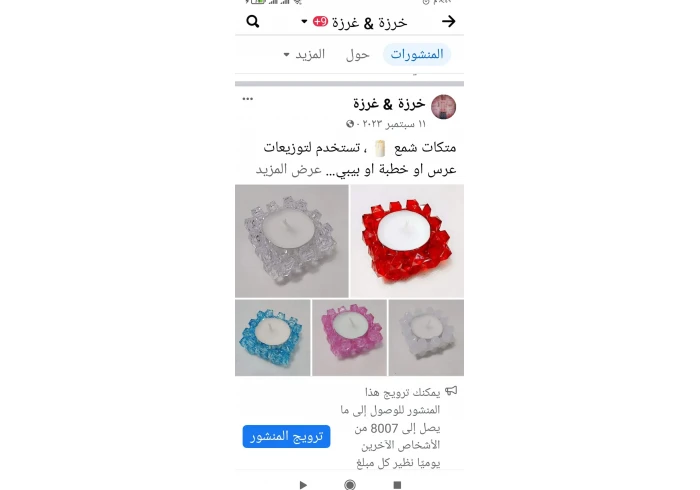This screenshot has width=700, height=490.
Task: Tap the ترويج المنشور boost button
Action: pyautogui.click(x=286, y=436)
